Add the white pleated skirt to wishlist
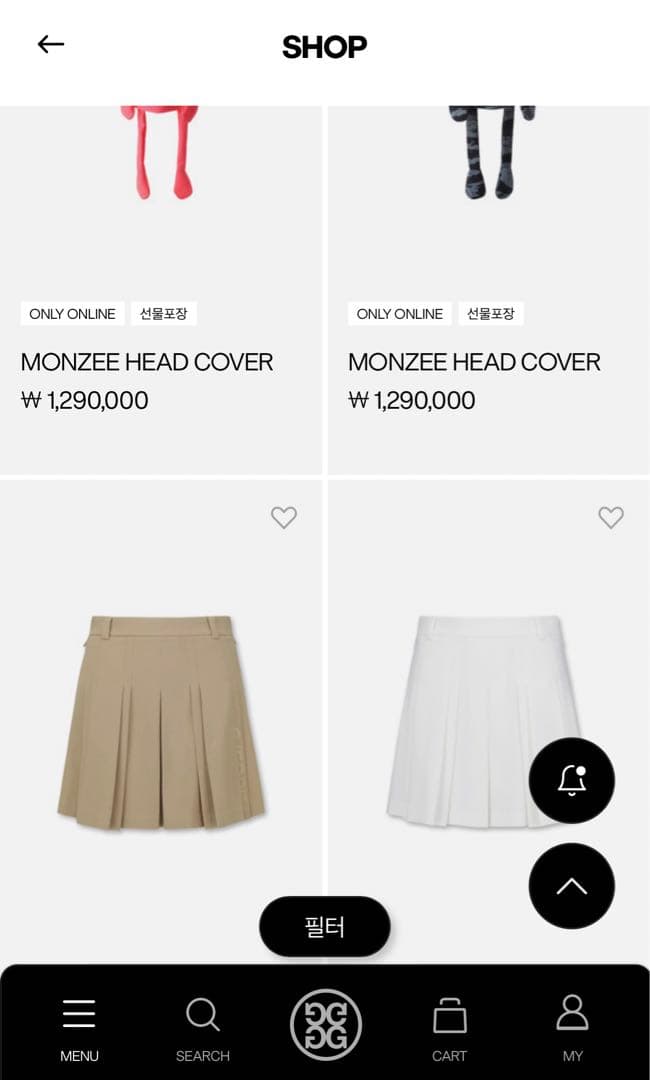The image size is (650, 1080). click(x=611, y=517)
